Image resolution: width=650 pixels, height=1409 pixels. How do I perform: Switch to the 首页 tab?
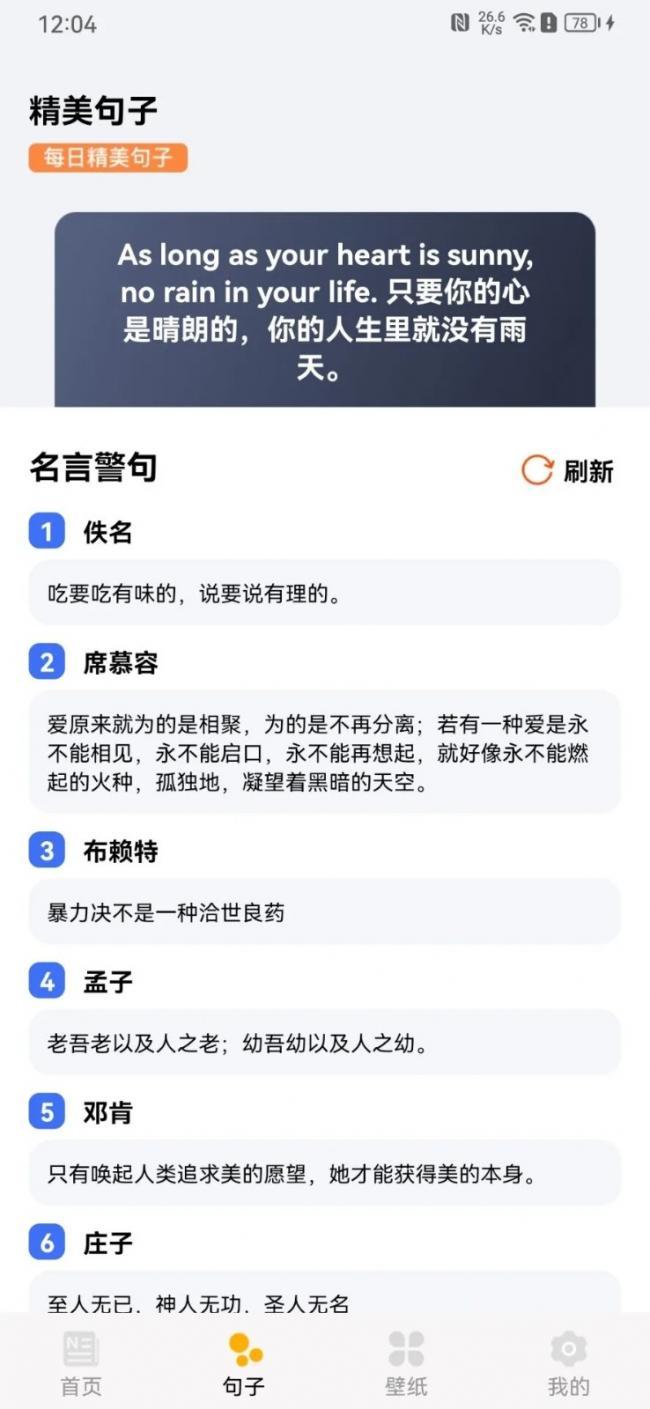click(x=81, y=1362)
